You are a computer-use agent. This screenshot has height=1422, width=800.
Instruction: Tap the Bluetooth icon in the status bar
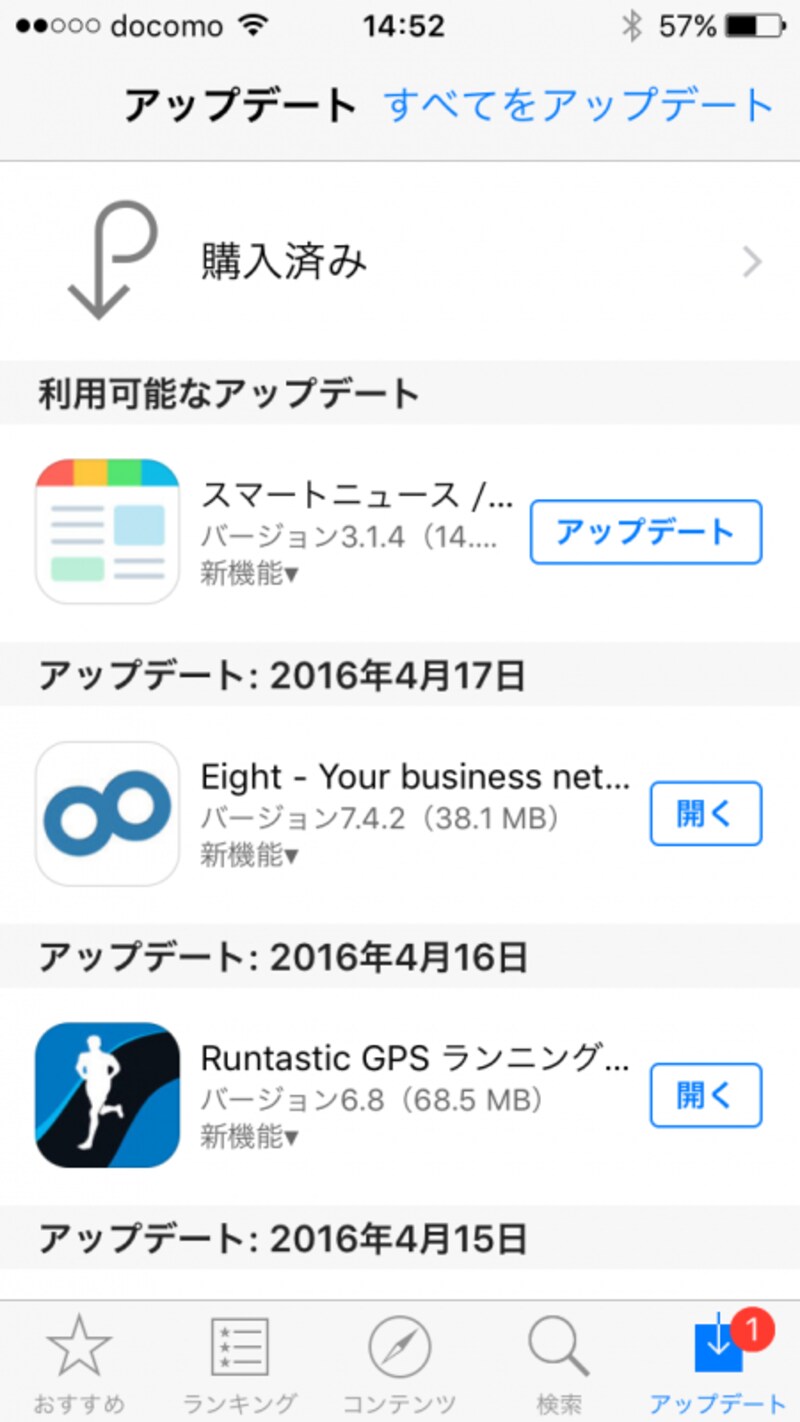pyautogui.click(x=632, y=25)
